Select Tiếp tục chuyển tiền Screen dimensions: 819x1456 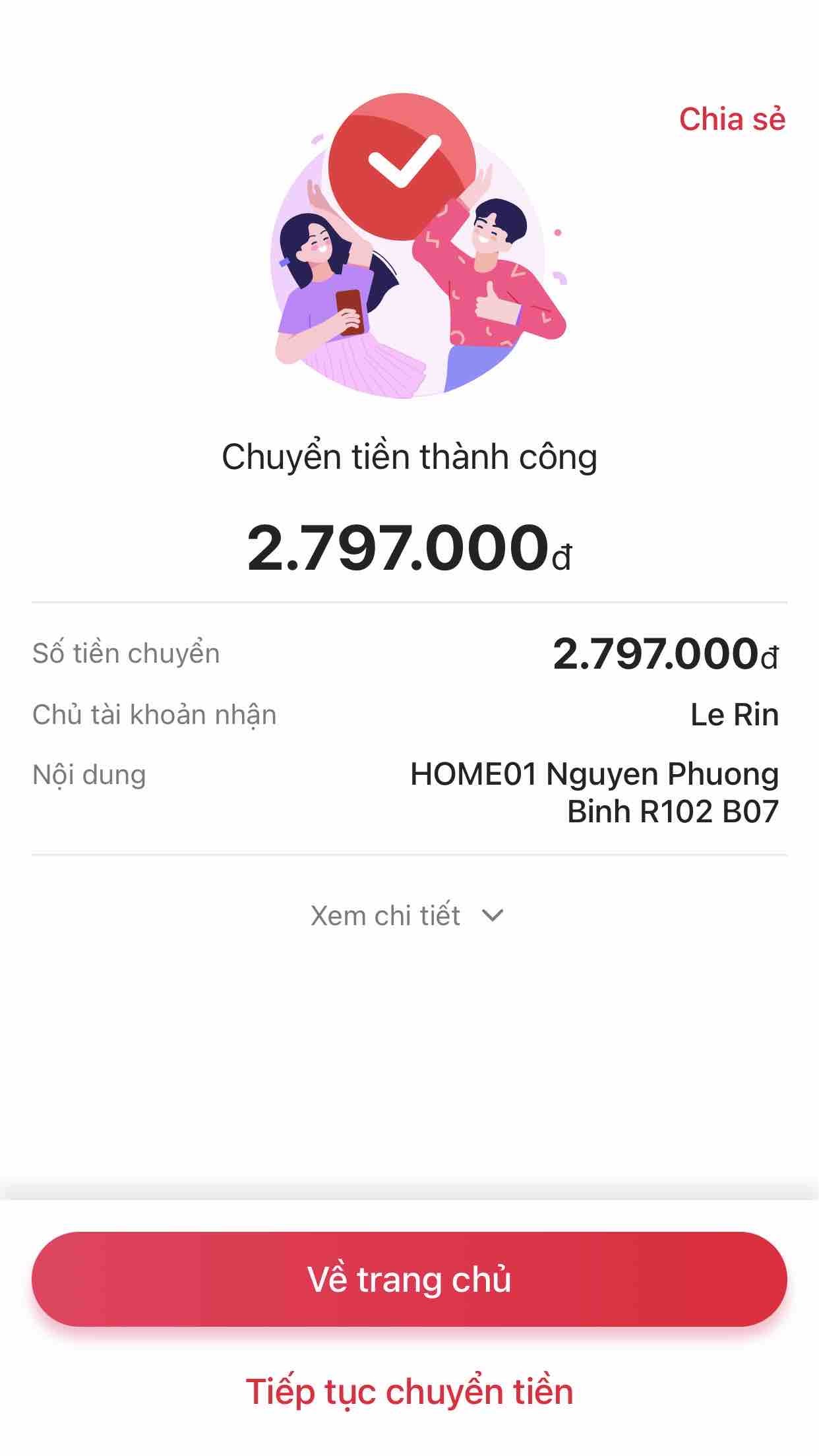[x=409, y=1391]
